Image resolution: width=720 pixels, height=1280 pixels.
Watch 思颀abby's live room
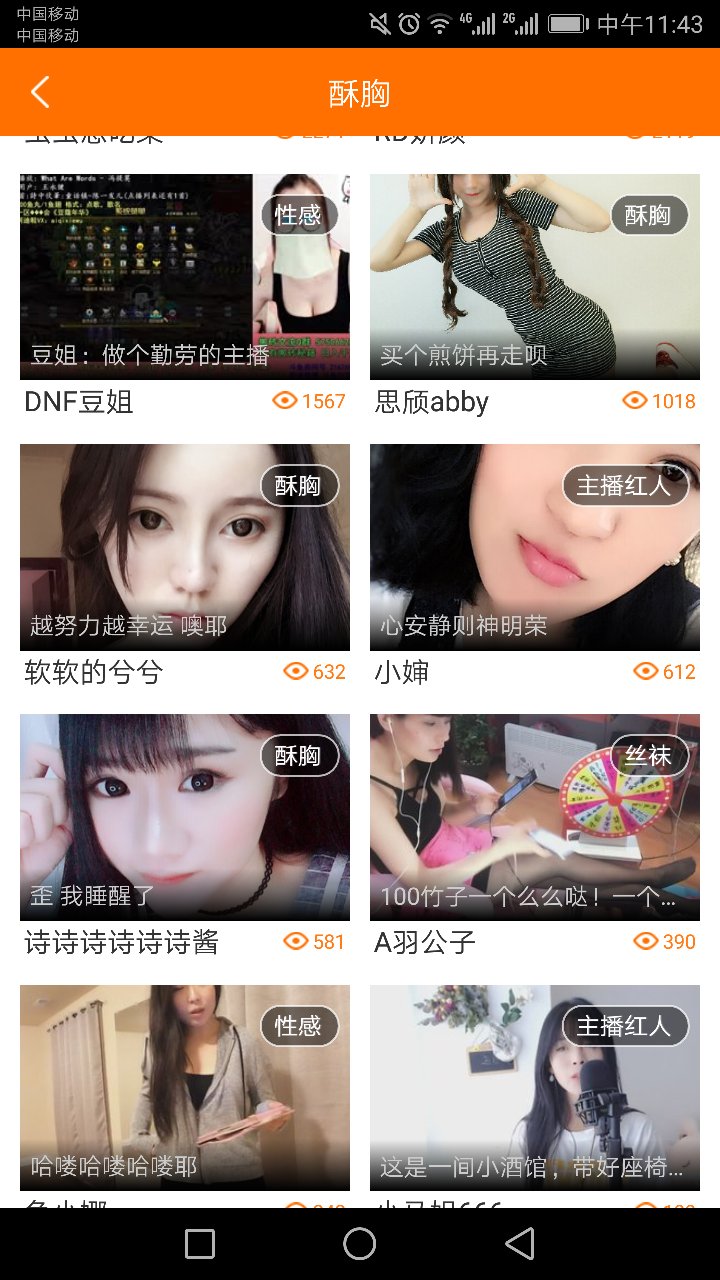pos(535,277)
